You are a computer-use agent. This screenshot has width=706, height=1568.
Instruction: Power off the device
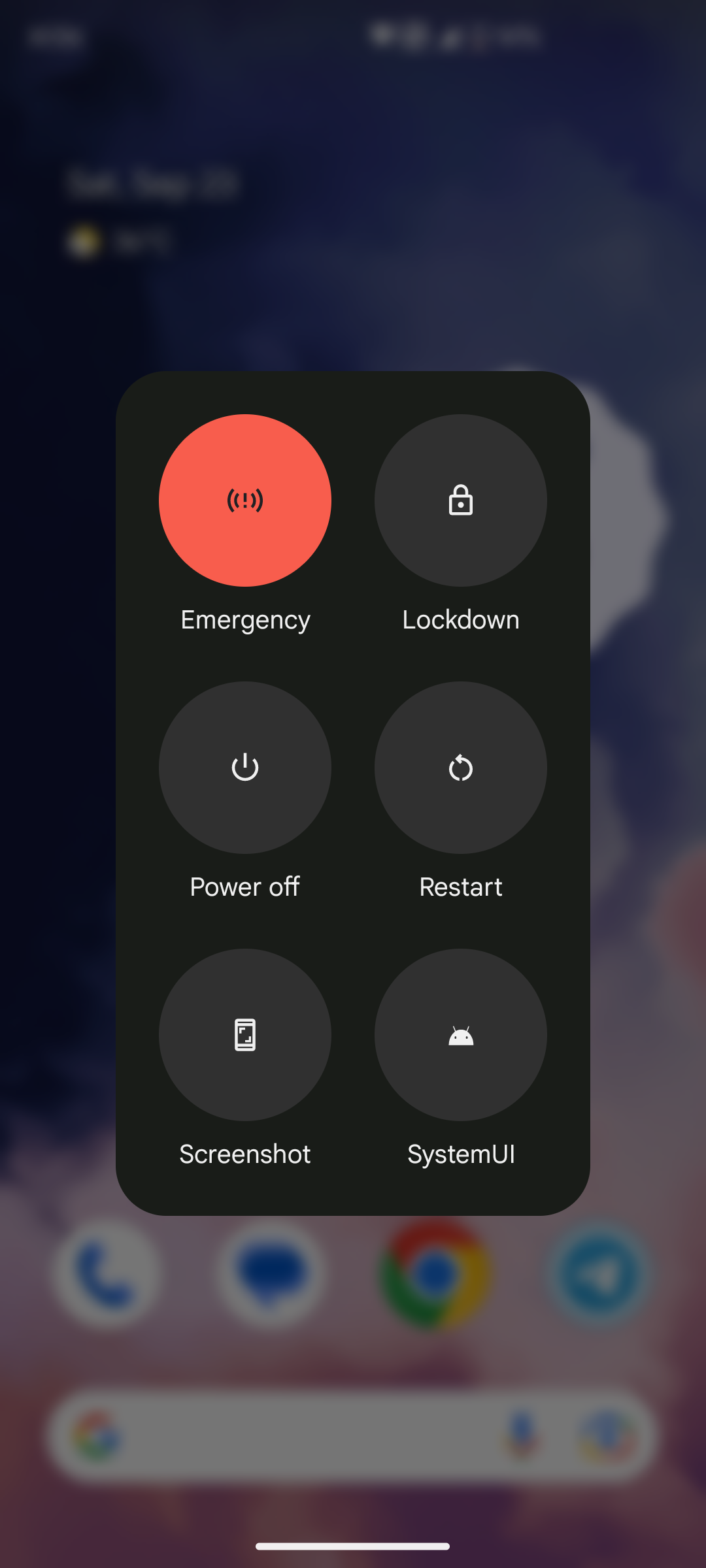[x=245, y=768]
